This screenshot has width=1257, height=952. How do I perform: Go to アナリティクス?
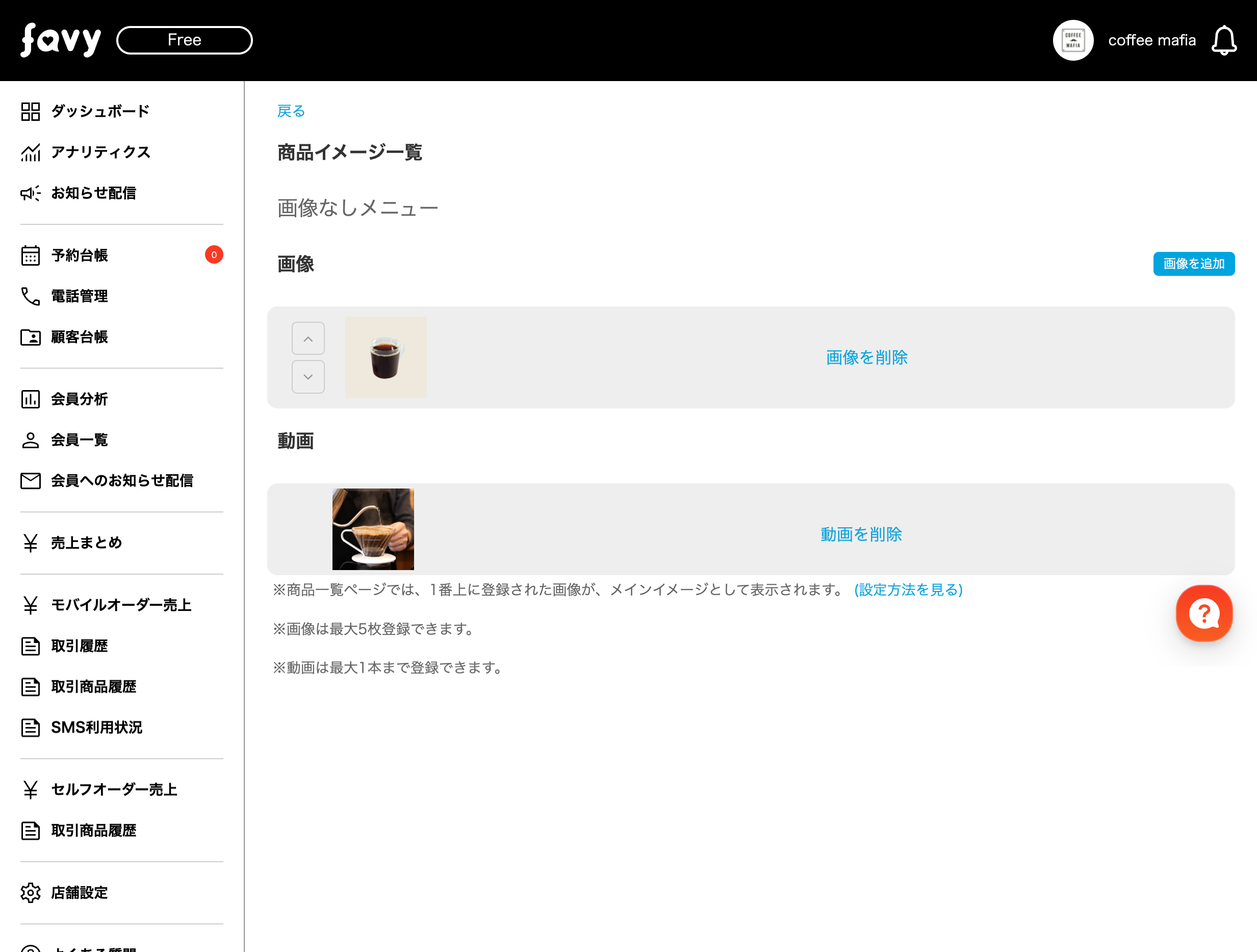100,152
